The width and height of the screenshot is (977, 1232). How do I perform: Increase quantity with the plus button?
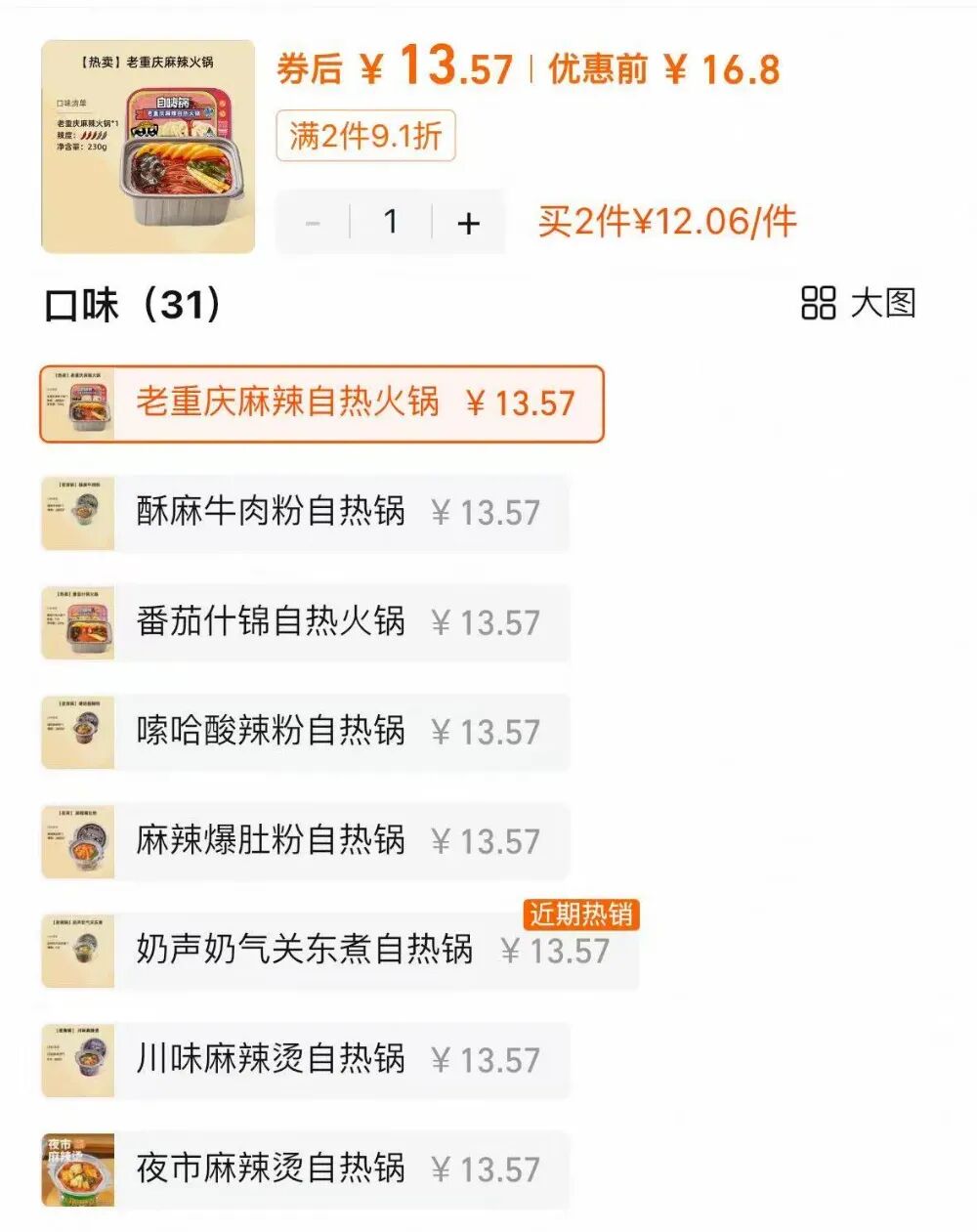[468, 223]
